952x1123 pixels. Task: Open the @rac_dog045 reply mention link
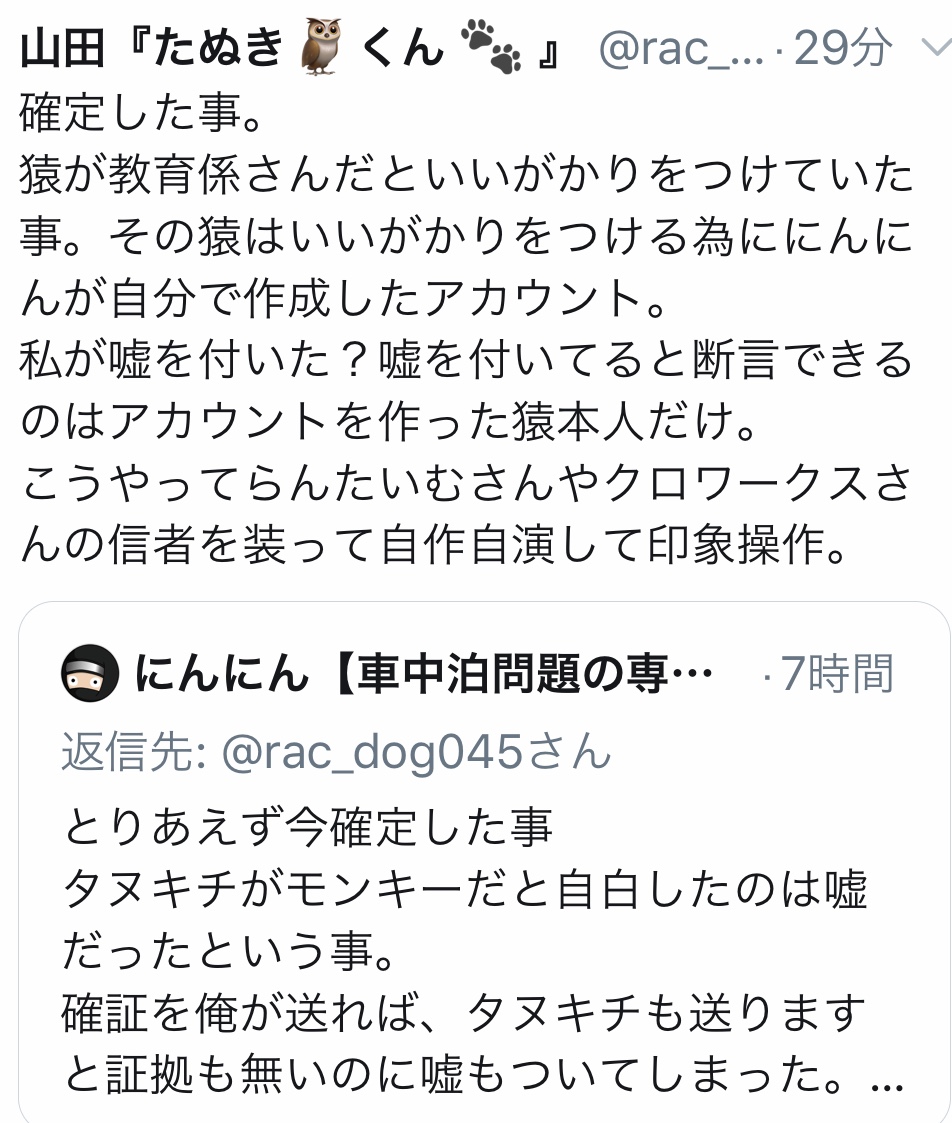point(370,752)
